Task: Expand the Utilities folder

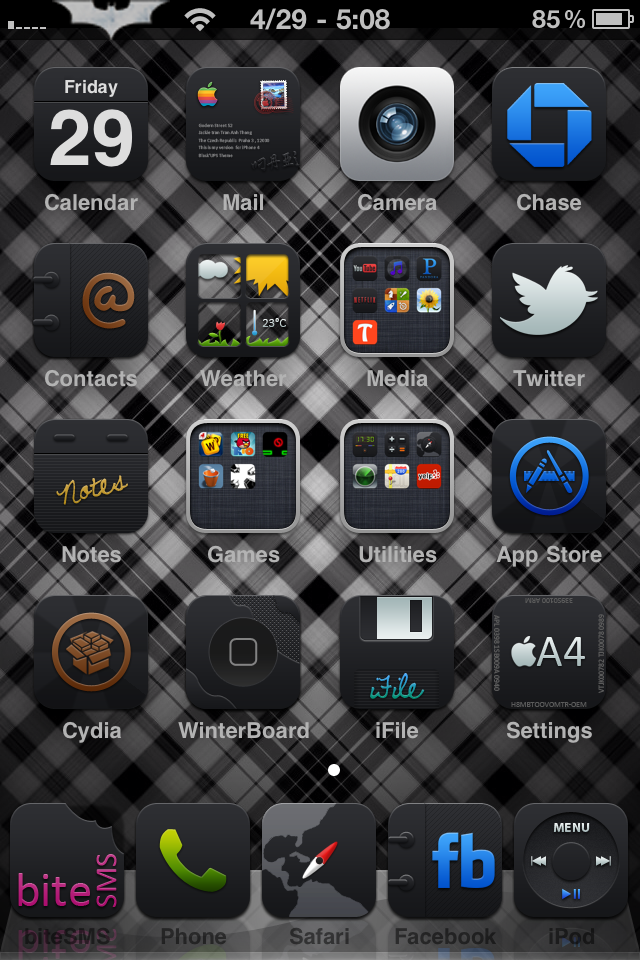Action: coord(397,477)
